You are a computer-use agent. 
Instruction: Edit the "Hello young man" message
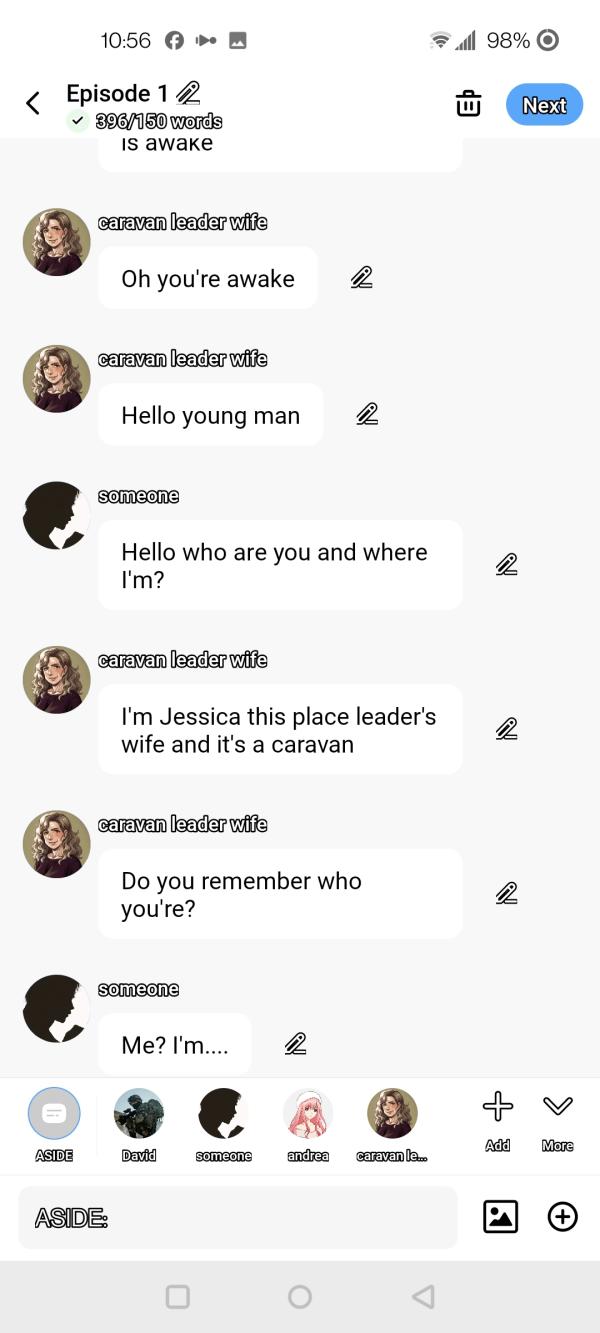click(367, 414)
